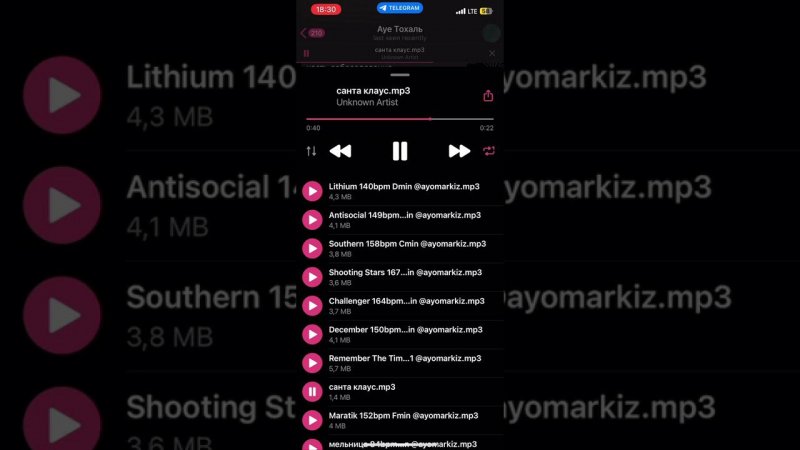Seek within the track progress bar
Viewport: 800px width, 450px height.
pos(400,119)
